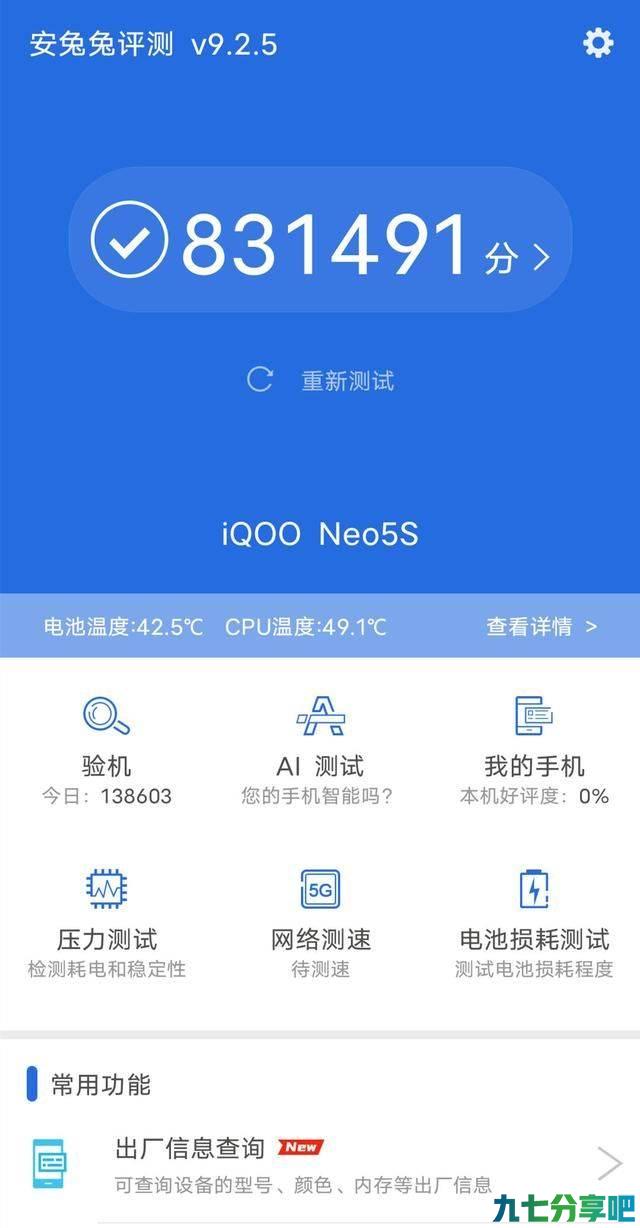Tap 重新测试 to rerun the benchmark
640x1228 pixels.
[320, 380]
